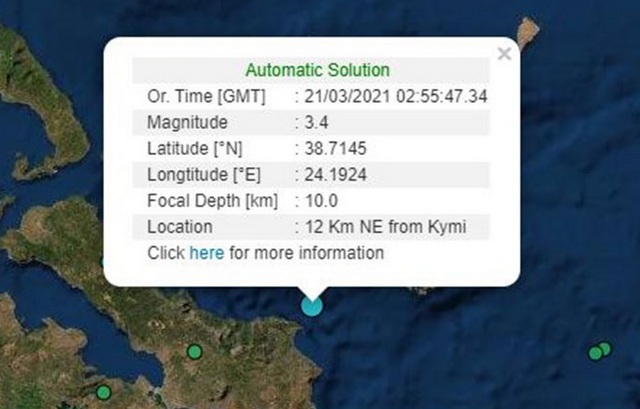
Task: Close the Automatic Solution popup
Action: coord(504,54)
